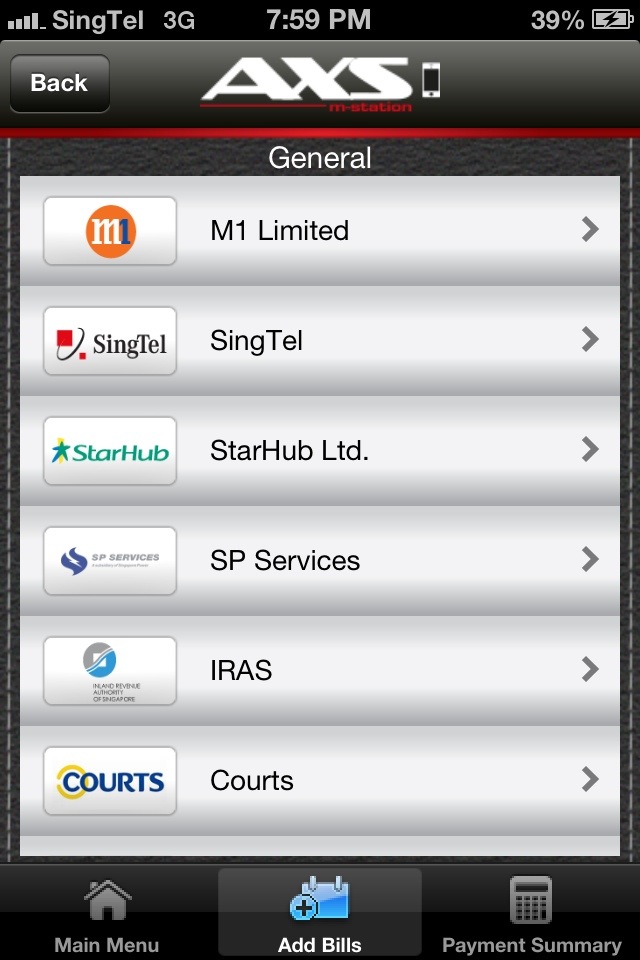Open SP Services bill entry
The width and height of the screenshot is (640, 960).
click(320, 561)
